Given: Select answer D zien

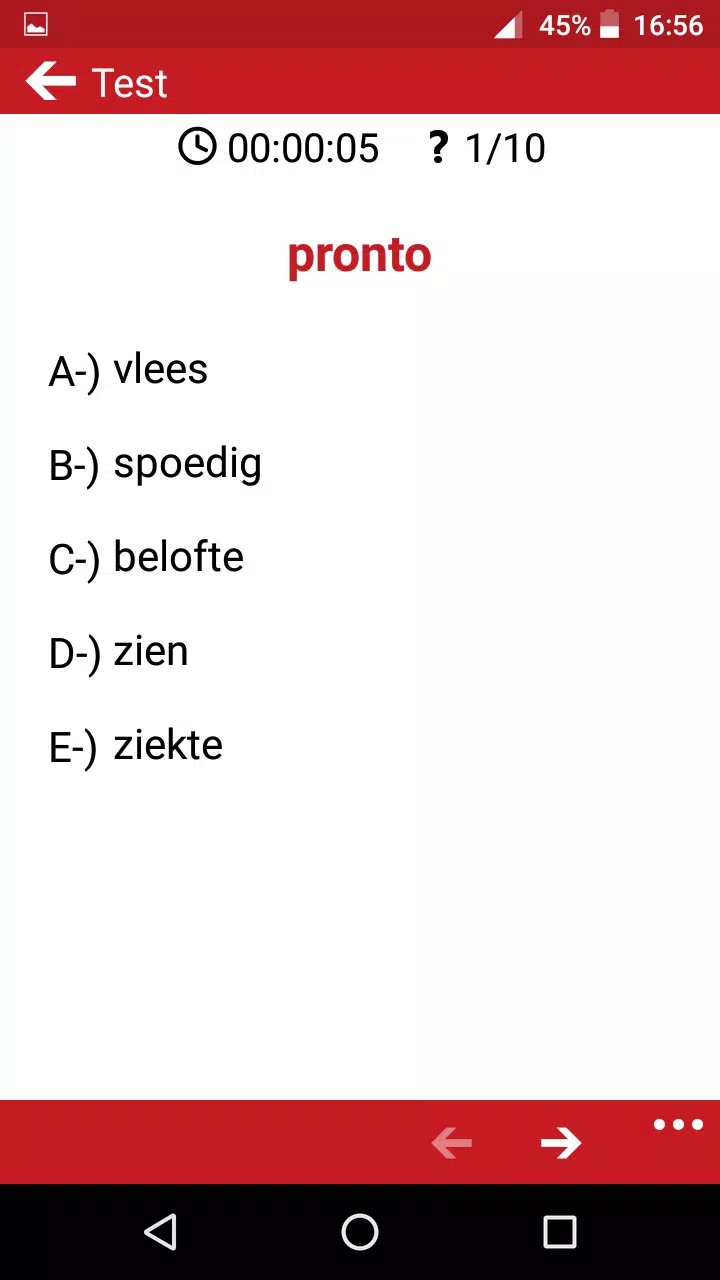Looking at the screenshot, I should (x=119, y=652).
